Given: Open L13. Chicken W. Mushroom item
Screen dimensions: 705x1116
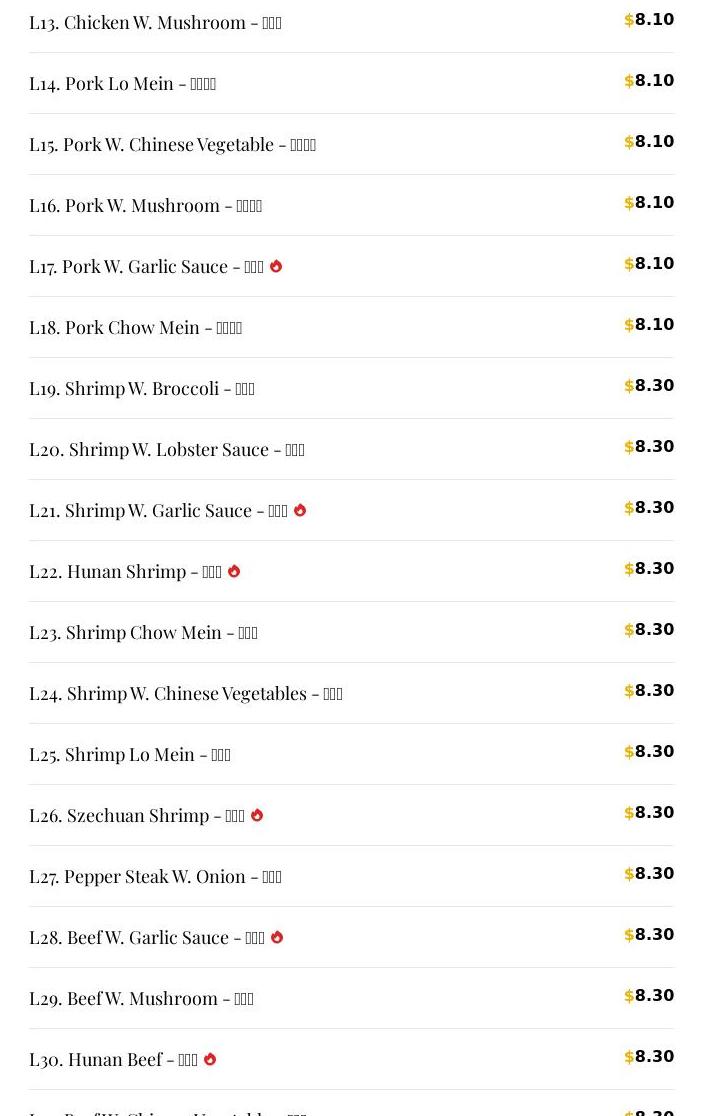Looking at the screenshot, I should (x=155, y=22).
